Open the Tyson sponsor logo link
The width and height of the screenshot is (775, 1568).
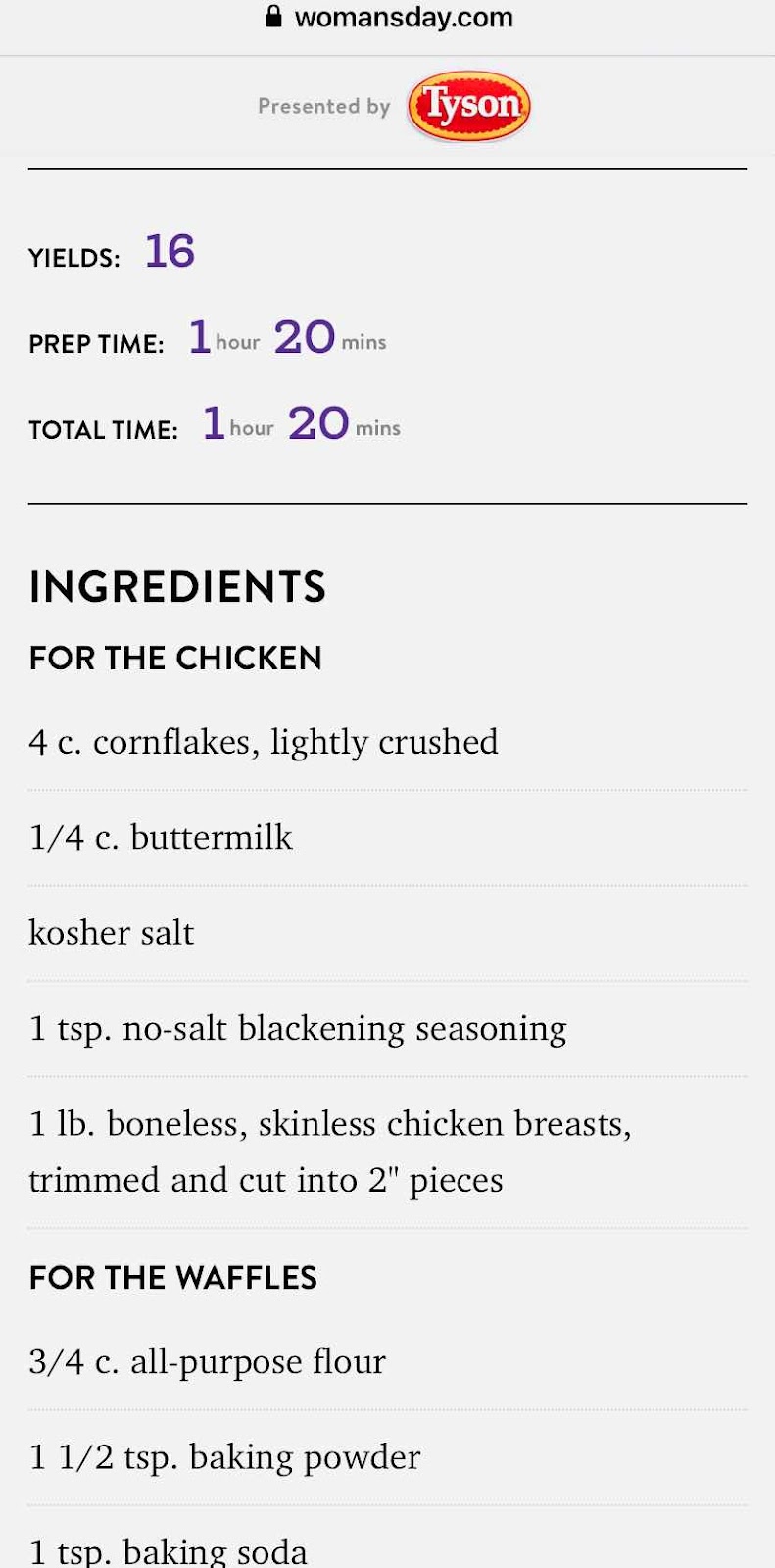(469, 106)
